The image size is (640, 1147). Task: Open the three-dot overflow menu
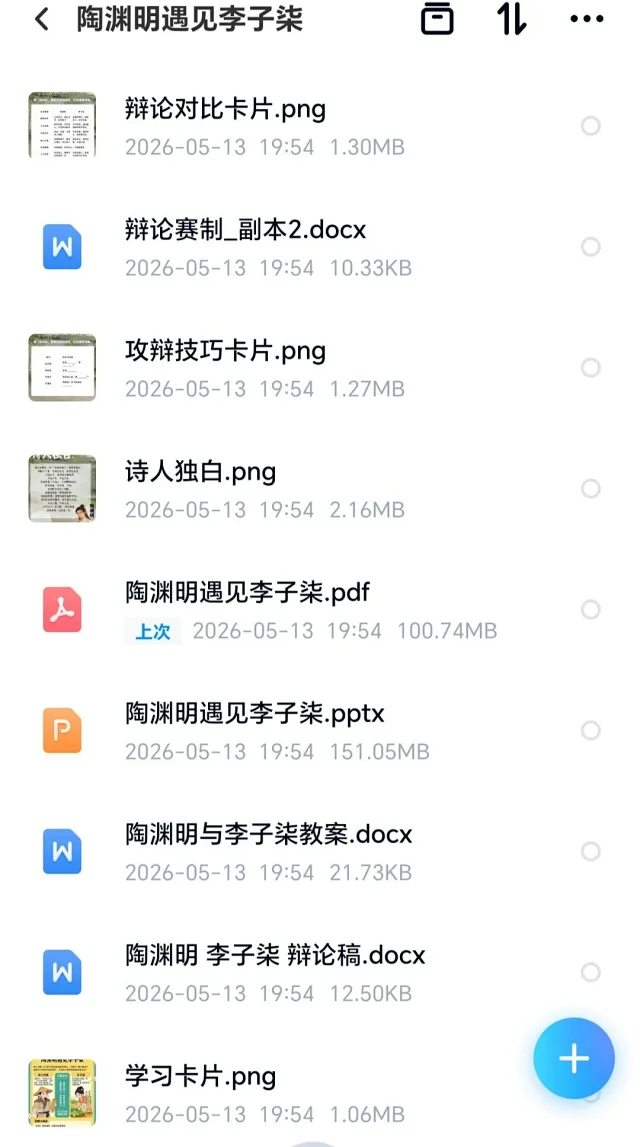click(x=587, y=20)
